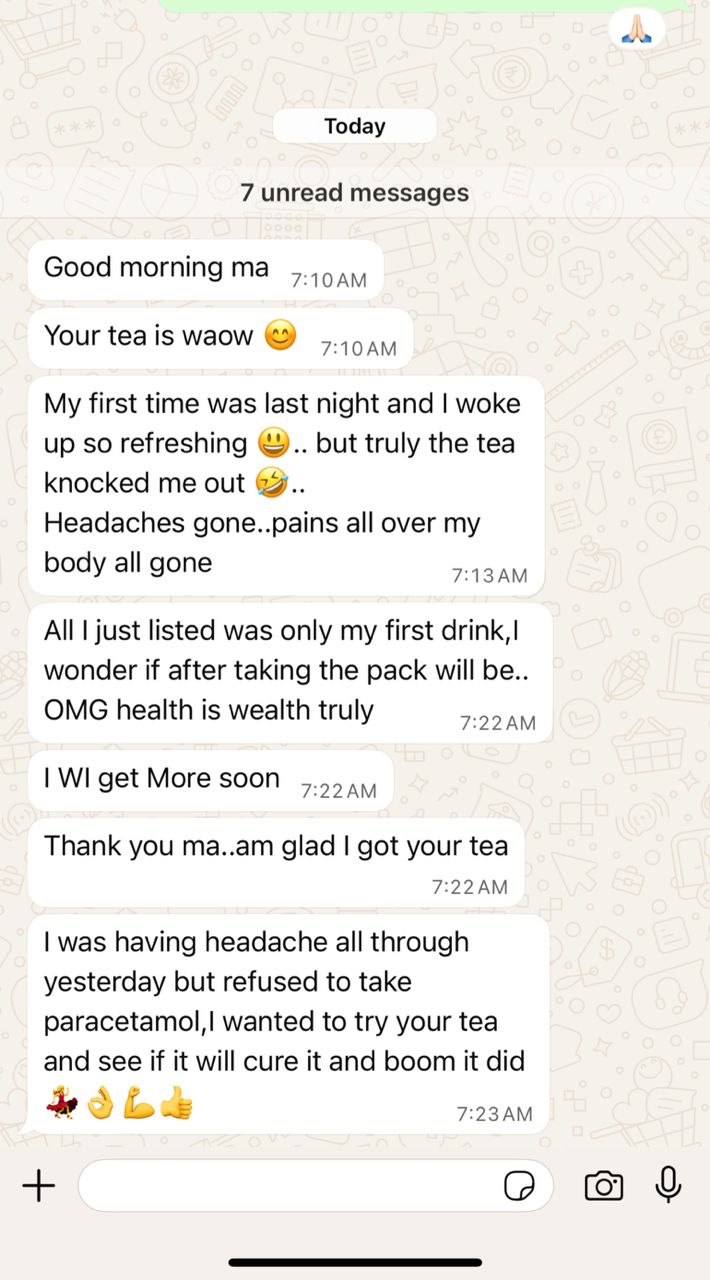Screen dimensions: 710x1280
Task: Record a voice message with the microphone
Action: click(x=668, y=1185)
